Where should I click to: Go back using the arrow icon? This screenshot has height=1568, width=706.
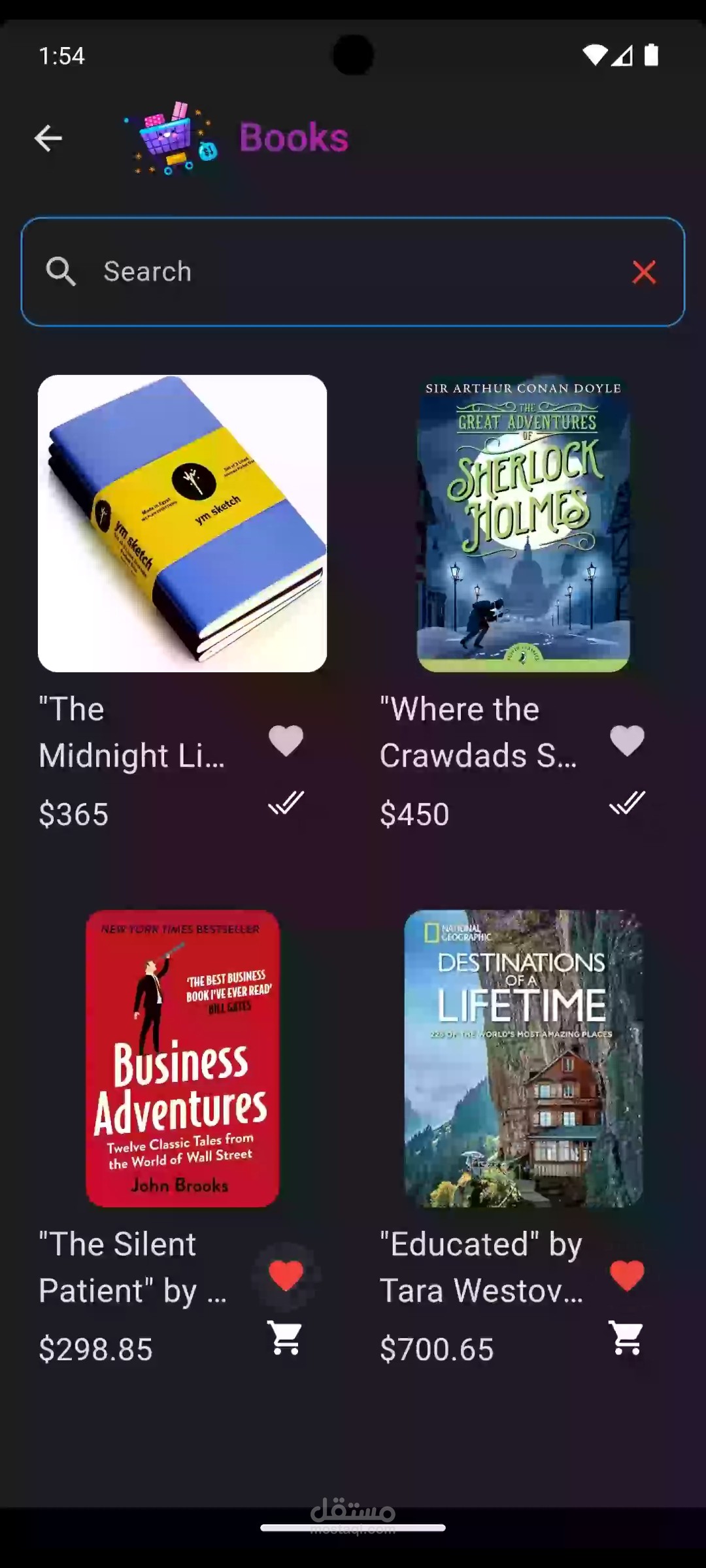point(48,139)
